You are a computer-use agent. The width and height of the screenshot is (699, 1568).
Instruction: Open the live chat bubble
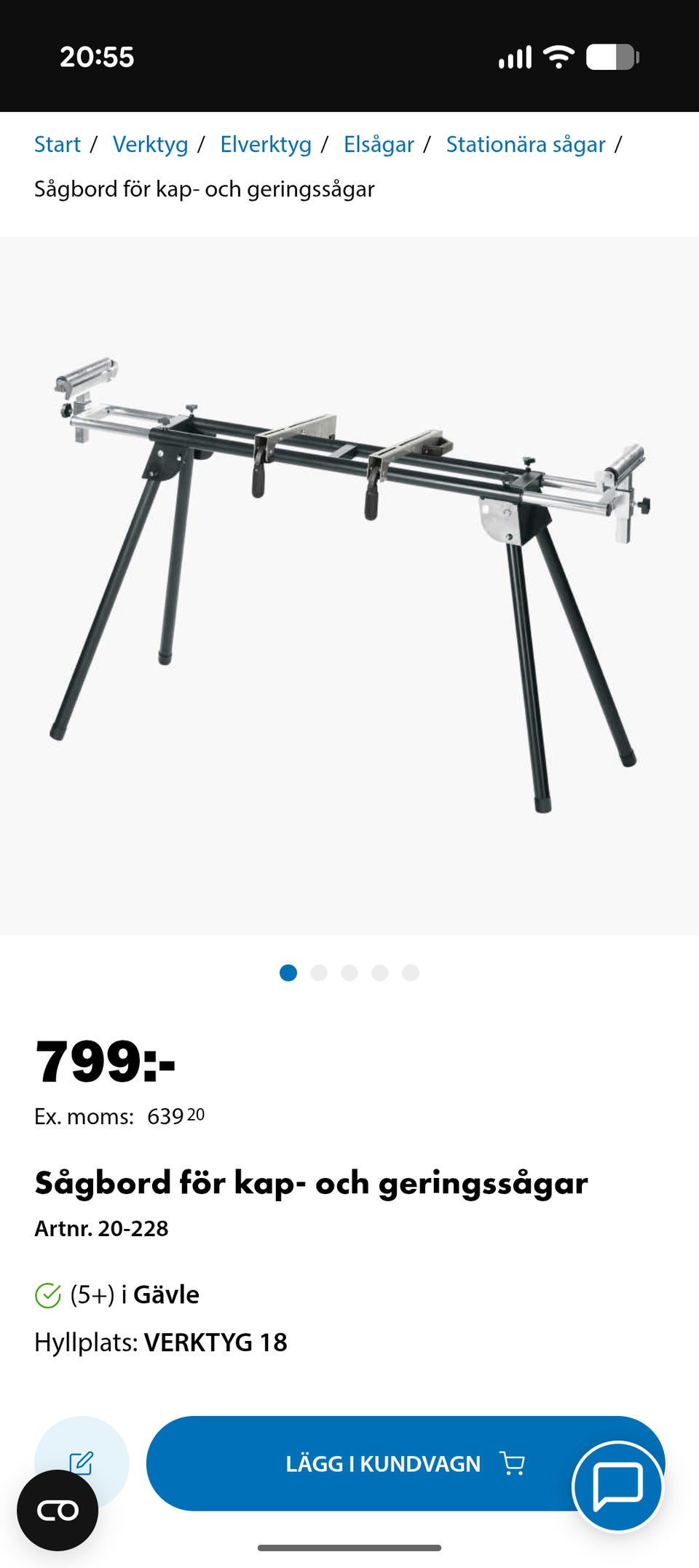(x=618, y=1487)
